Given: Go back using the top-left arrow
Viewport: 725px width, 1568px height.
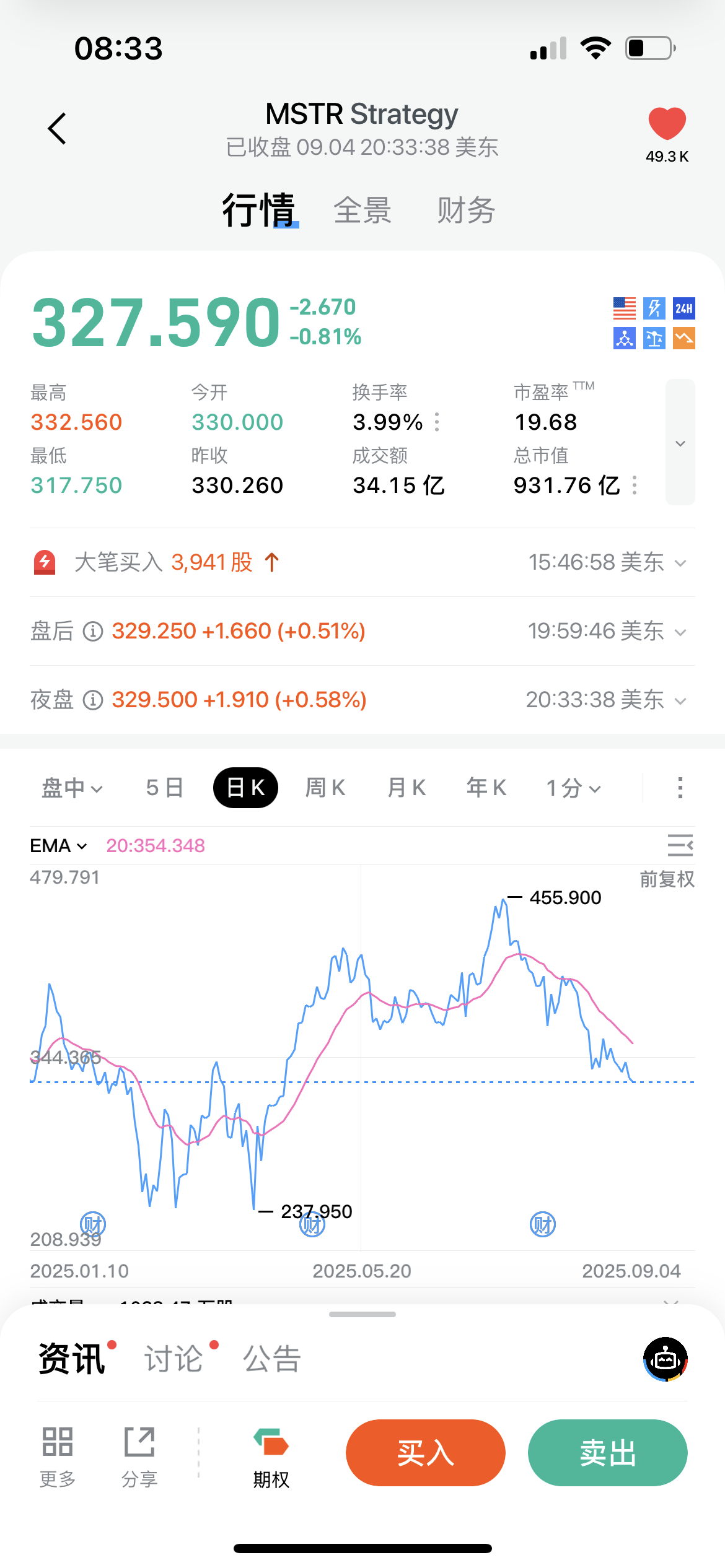Looking at the screenshot, I should 57,129.
